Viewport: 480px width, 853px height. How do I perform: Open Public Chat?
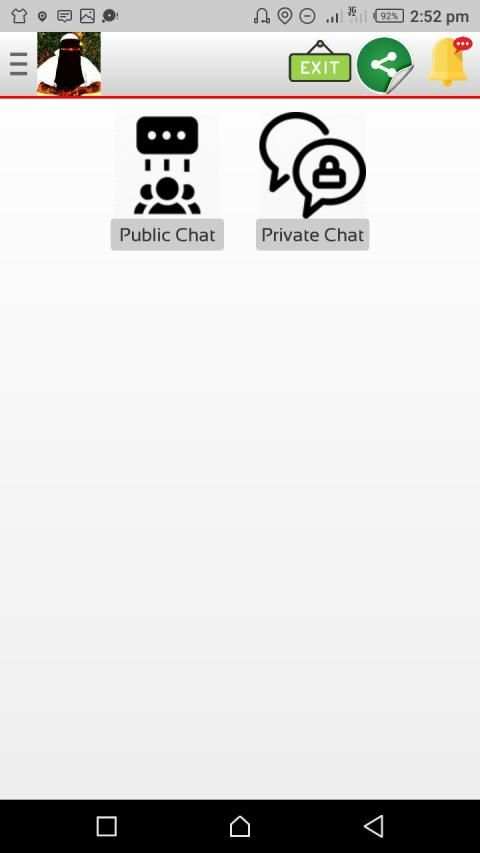(167, 181)
